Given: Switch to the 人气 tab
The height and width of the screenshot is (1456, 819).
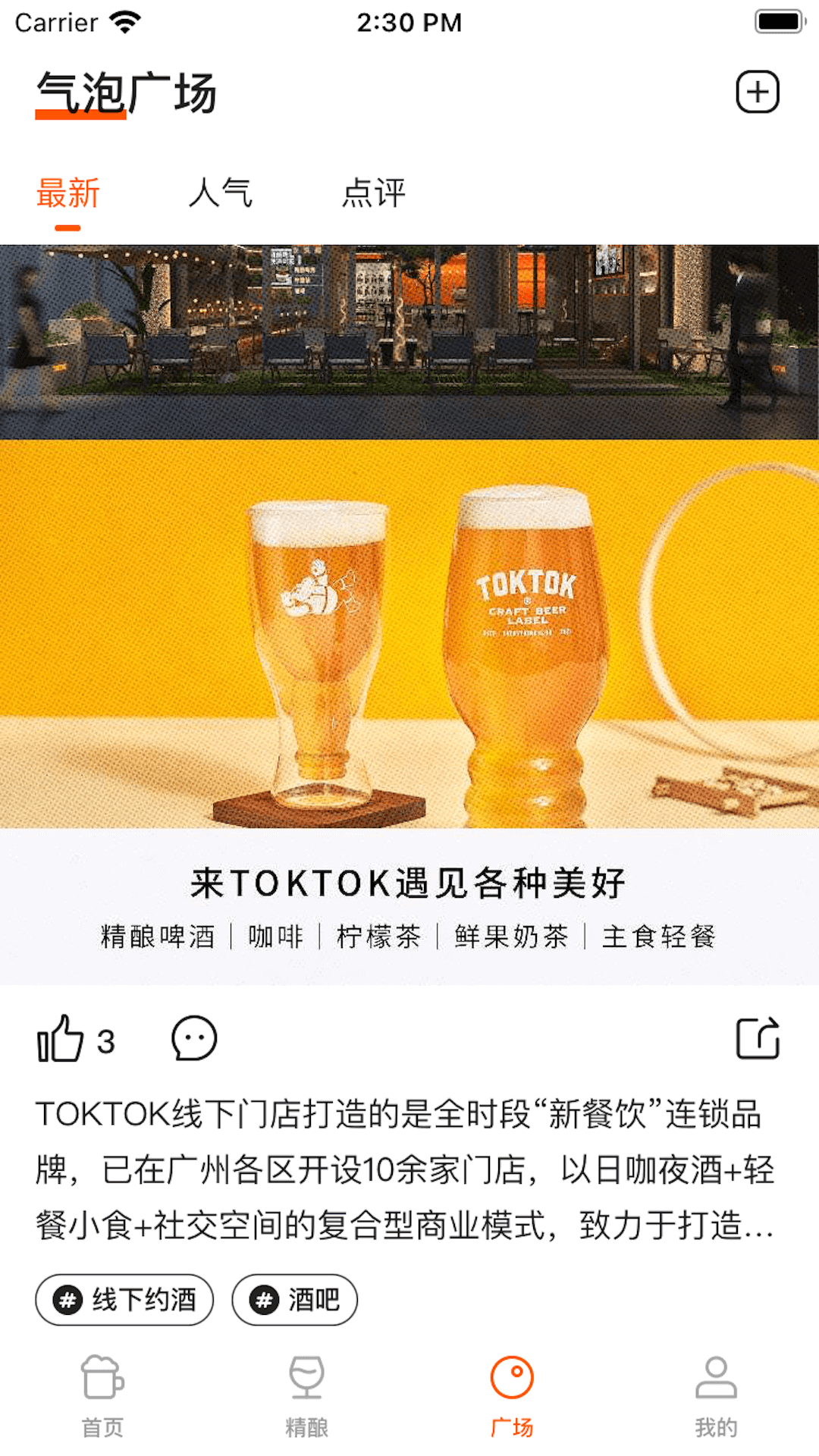Looking at the screenshot, I should click(x=220, y=193).
